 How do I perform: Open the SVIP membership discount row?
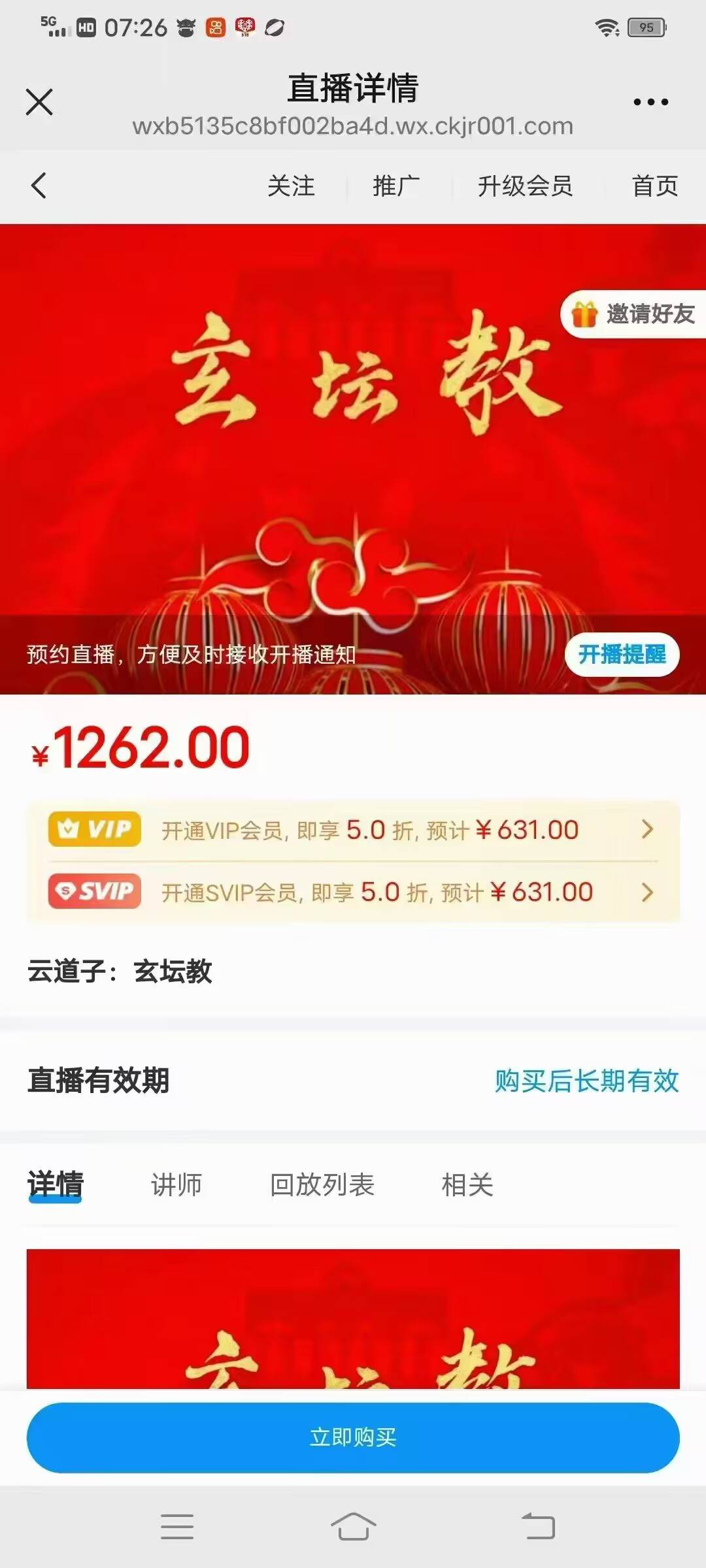coord(353,892)
